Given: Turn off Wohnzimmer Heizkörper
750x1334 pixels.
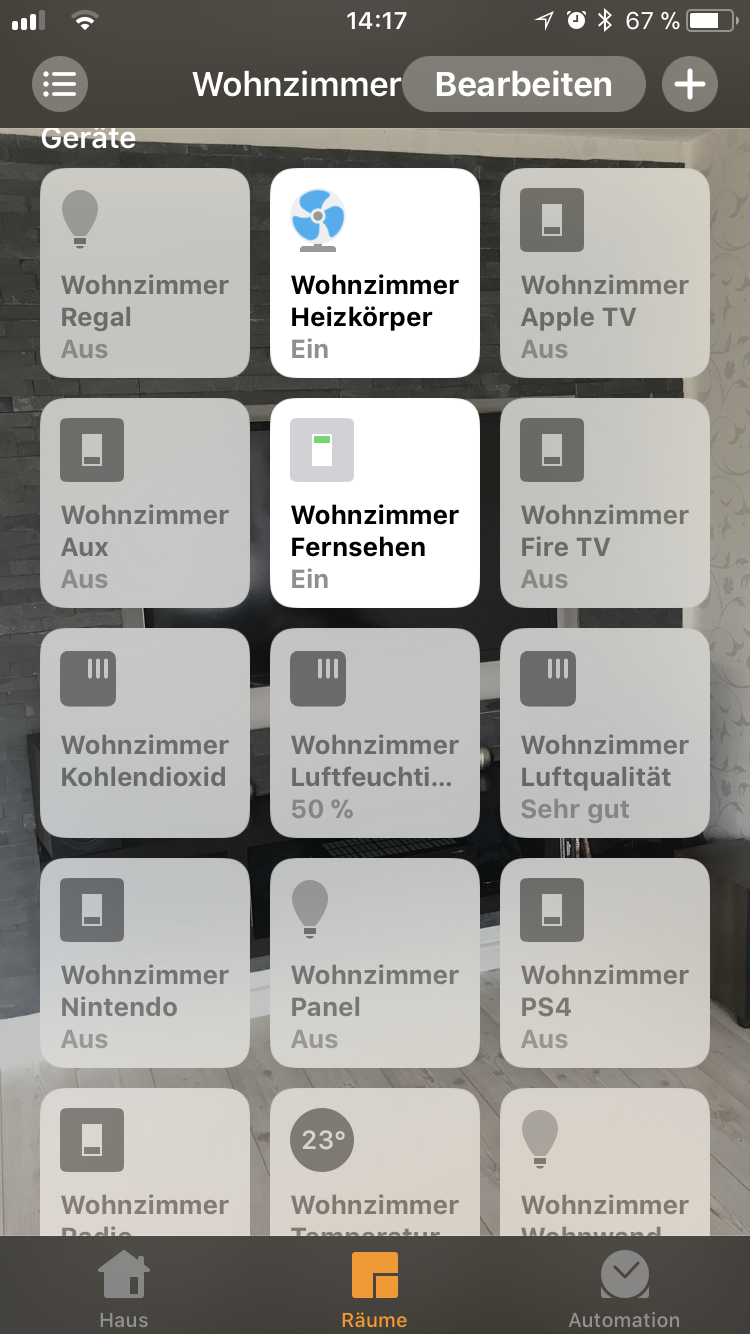Looking at the screenshot, I should 375,273.
